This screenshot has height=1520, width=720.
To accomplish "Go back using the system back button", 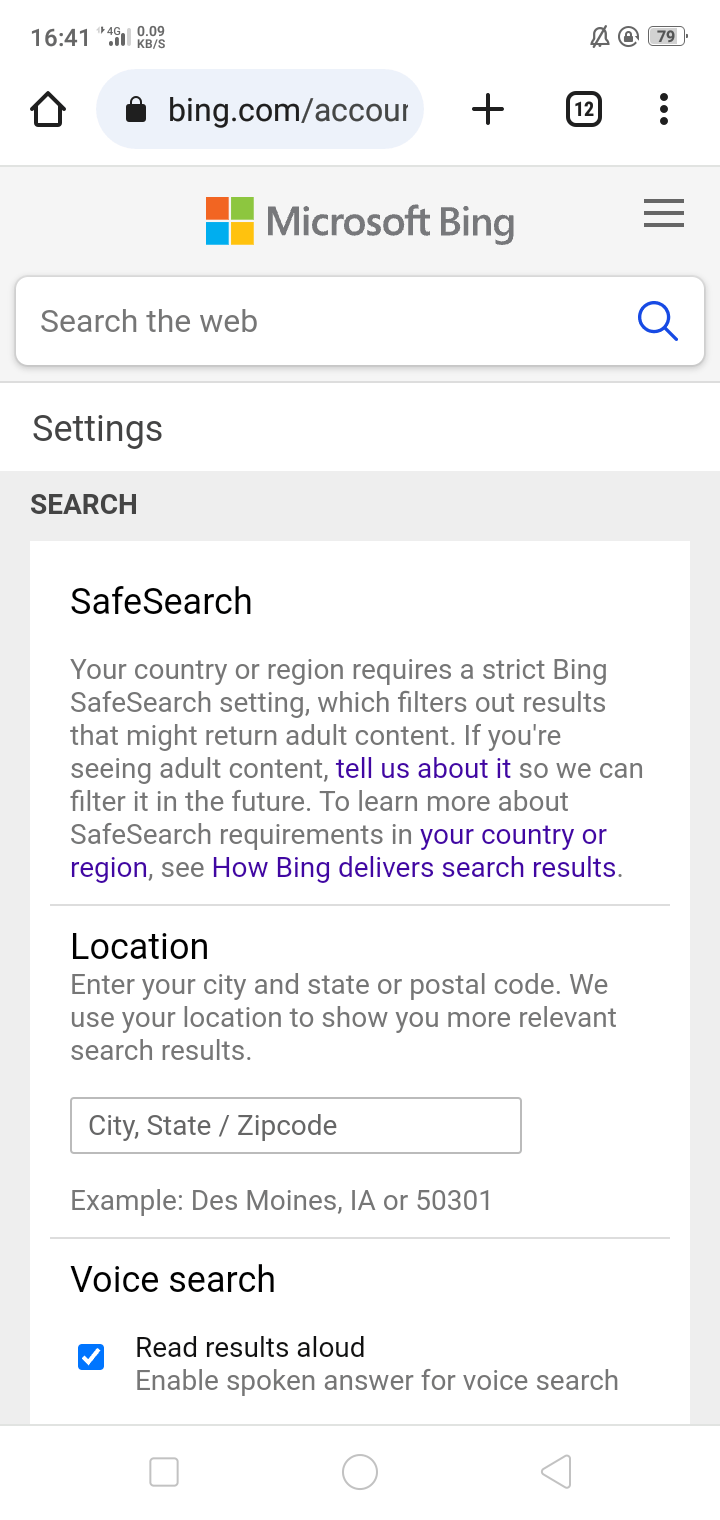I will coord(555,1472).
